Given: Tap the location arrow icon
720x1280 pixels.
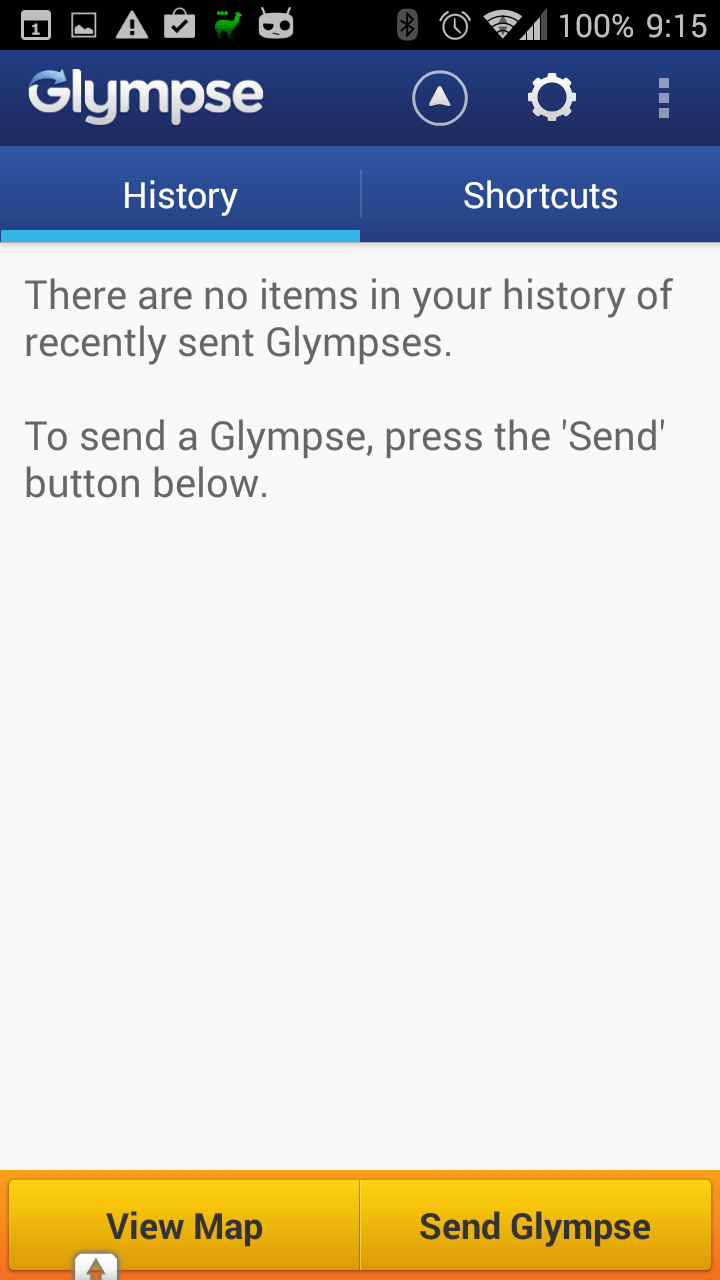Looking at the screenshot, I should (x=440, y=98).
